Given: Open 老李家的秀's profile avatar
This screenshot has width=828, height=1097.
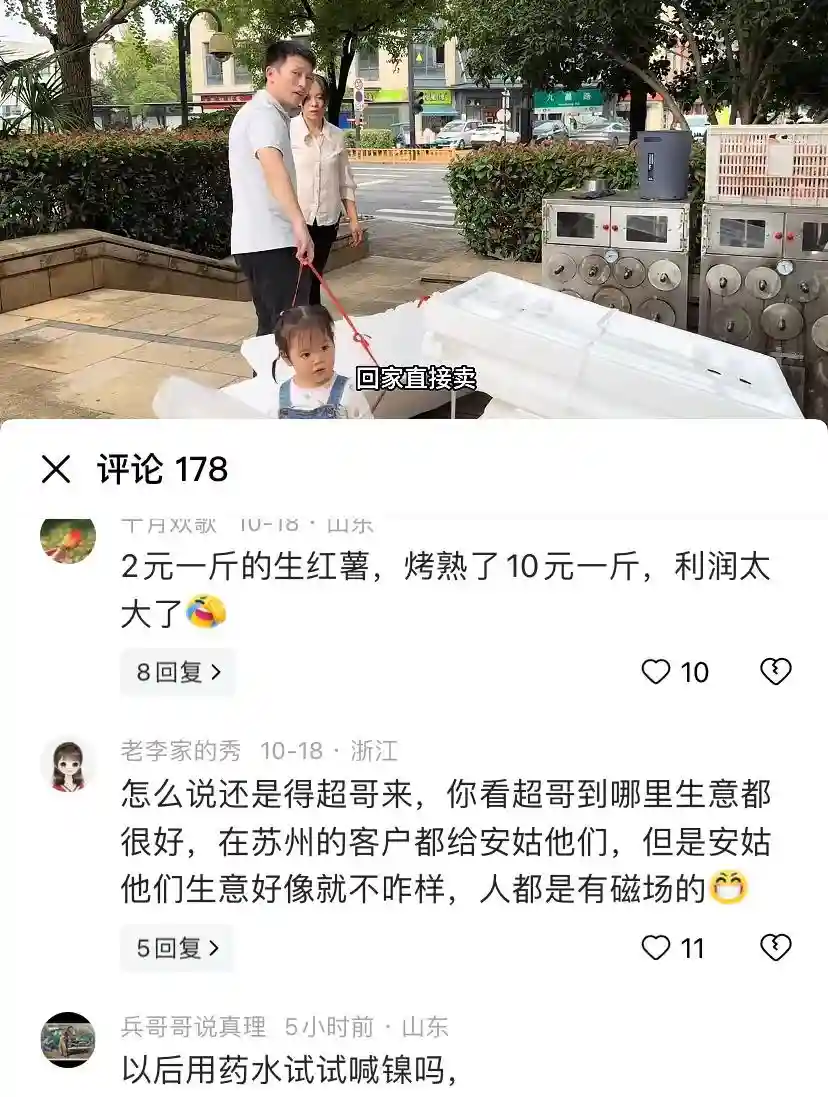Looking at the screenshot, I should [68, 765].
